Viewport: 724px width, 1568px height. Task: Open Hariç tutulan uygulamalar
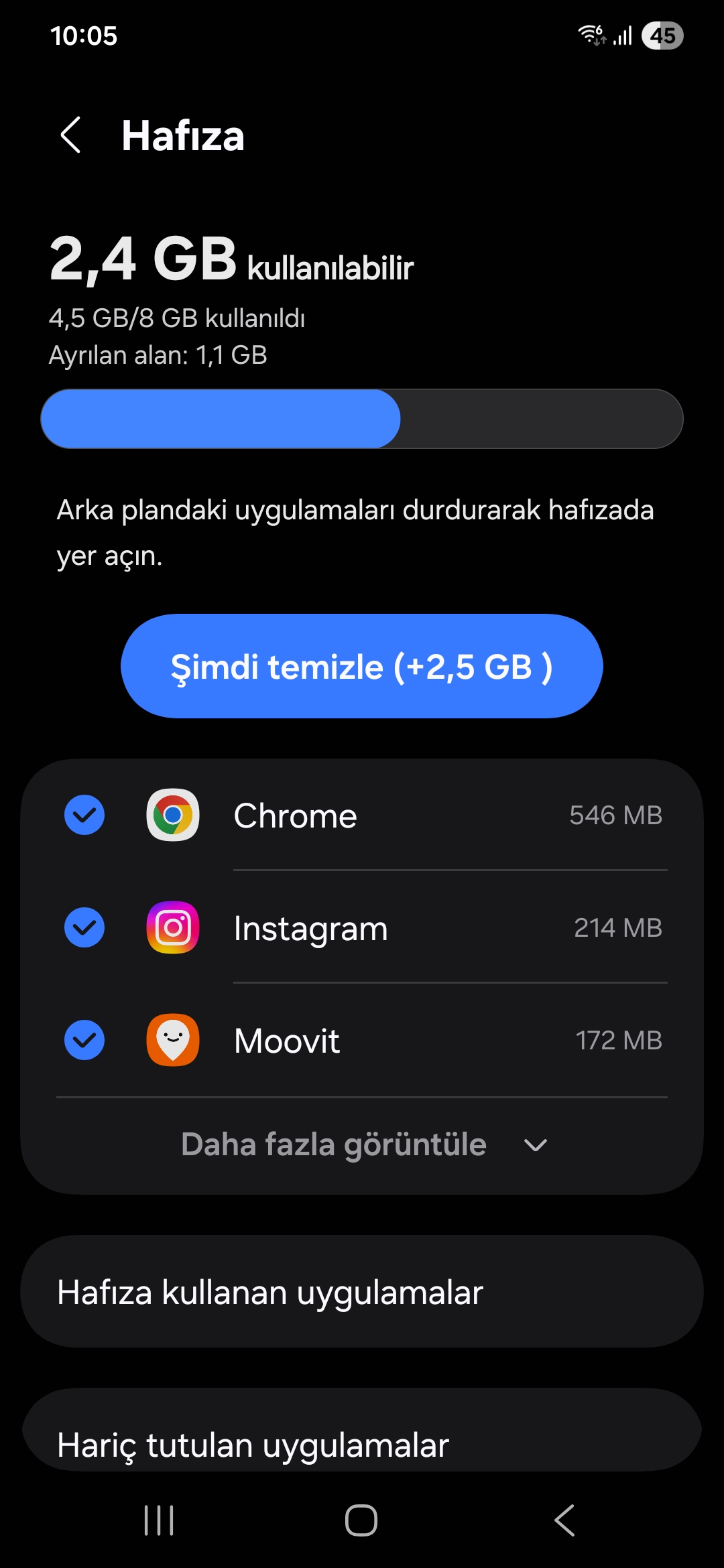coord(362,1441)
